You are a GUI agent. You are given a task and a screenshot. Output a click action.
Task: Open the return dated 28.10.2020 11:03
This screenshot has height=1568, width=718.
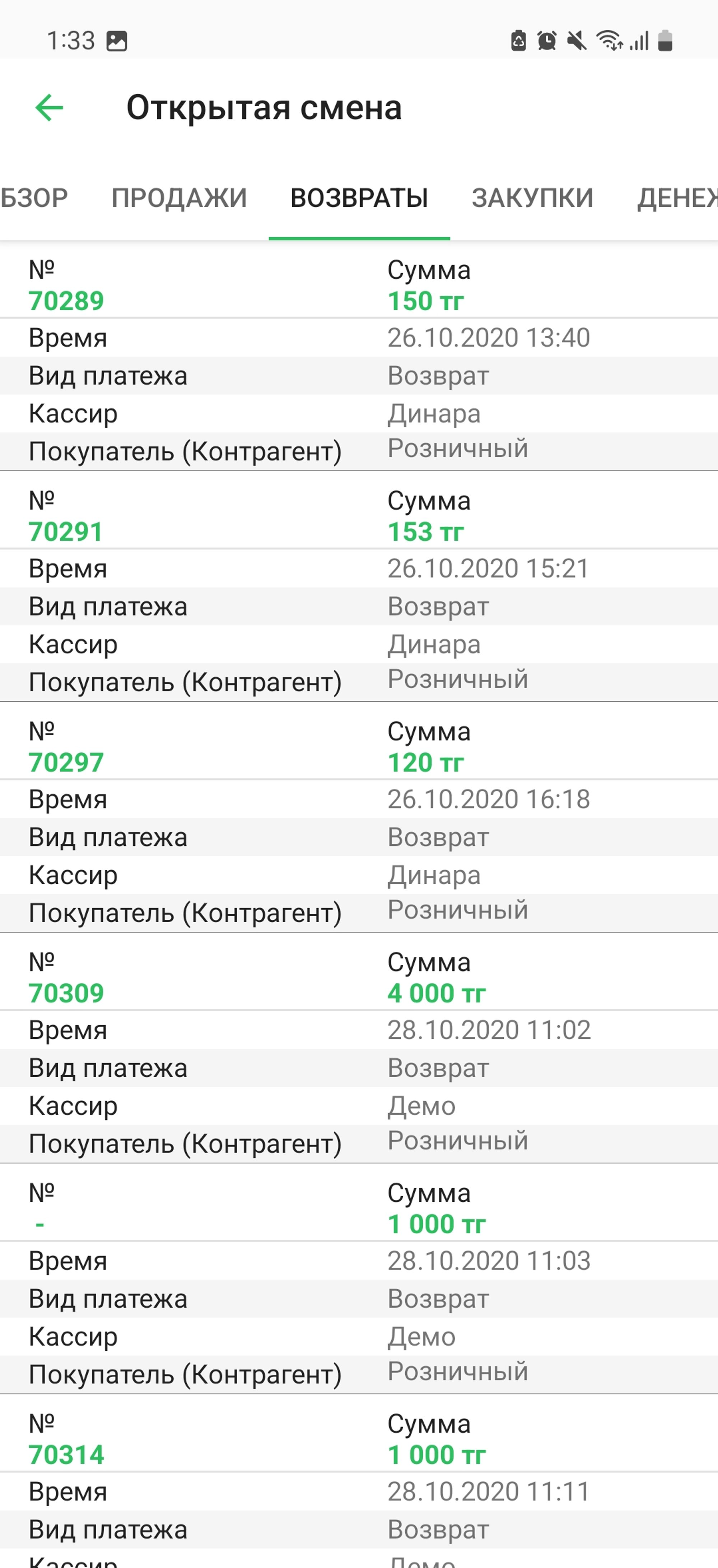pos(359,1278)
